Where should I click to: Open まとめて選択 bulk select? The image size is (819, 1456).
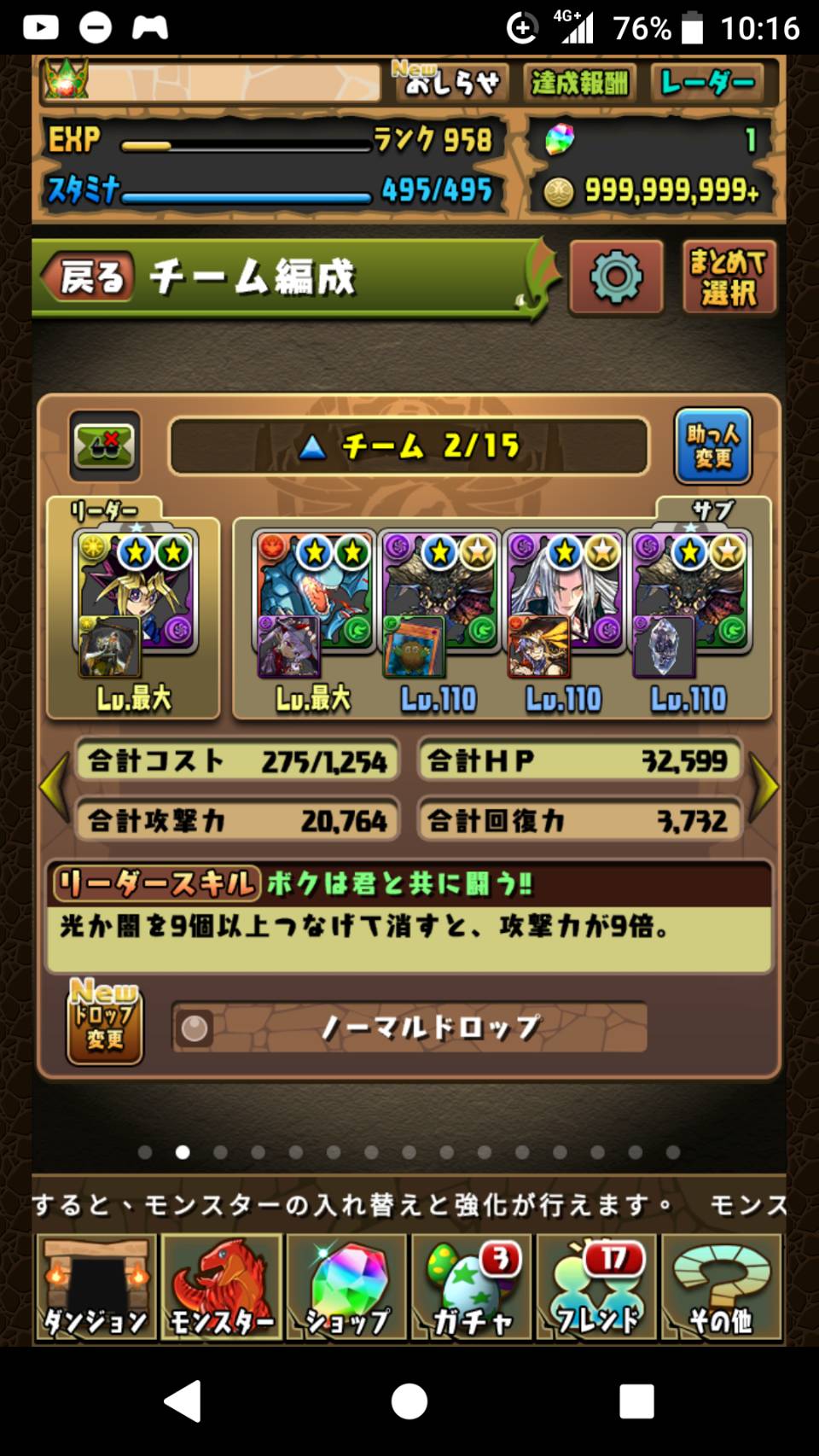point(729,277)
